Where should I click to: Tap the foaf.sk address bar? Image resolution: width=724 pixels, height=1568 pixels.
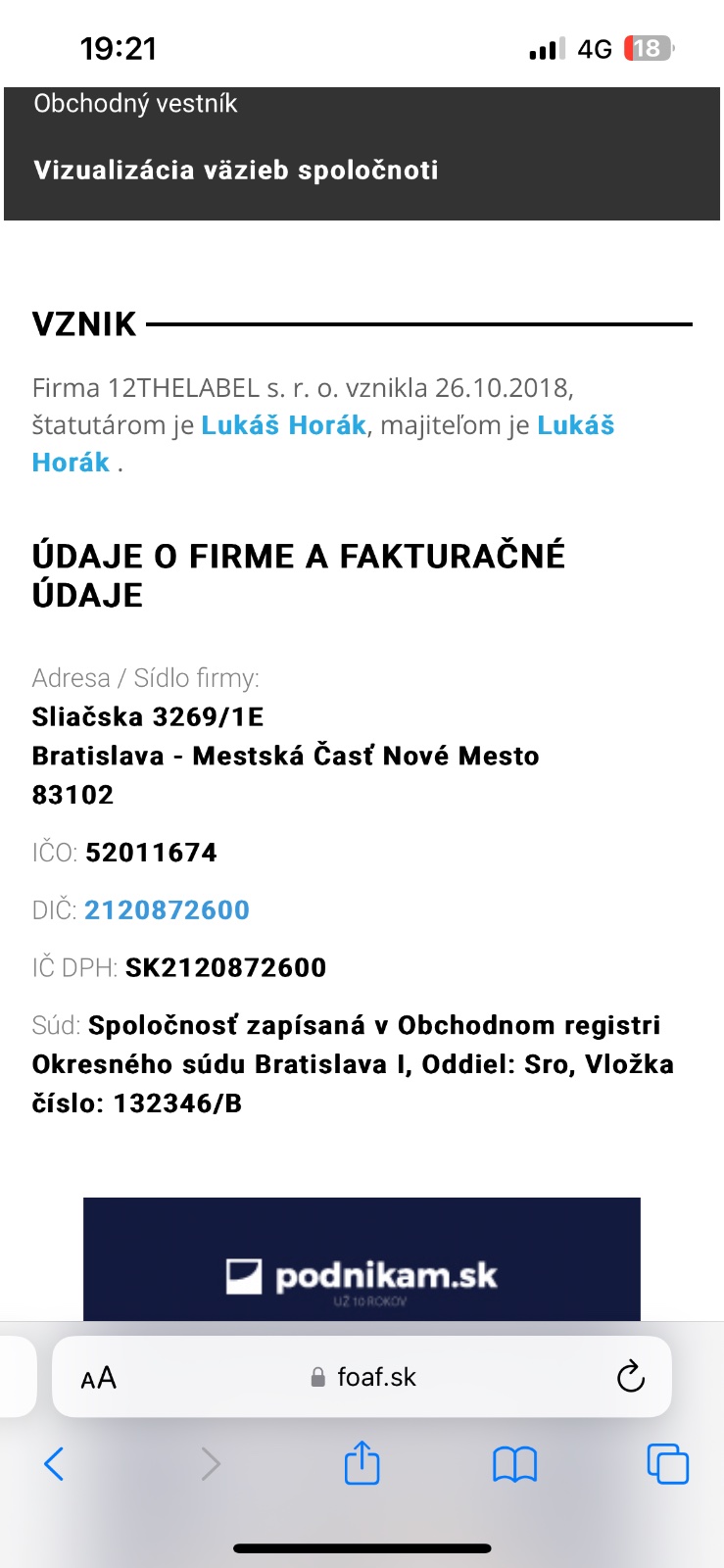pyautogui.click(x=364, y=1378)
